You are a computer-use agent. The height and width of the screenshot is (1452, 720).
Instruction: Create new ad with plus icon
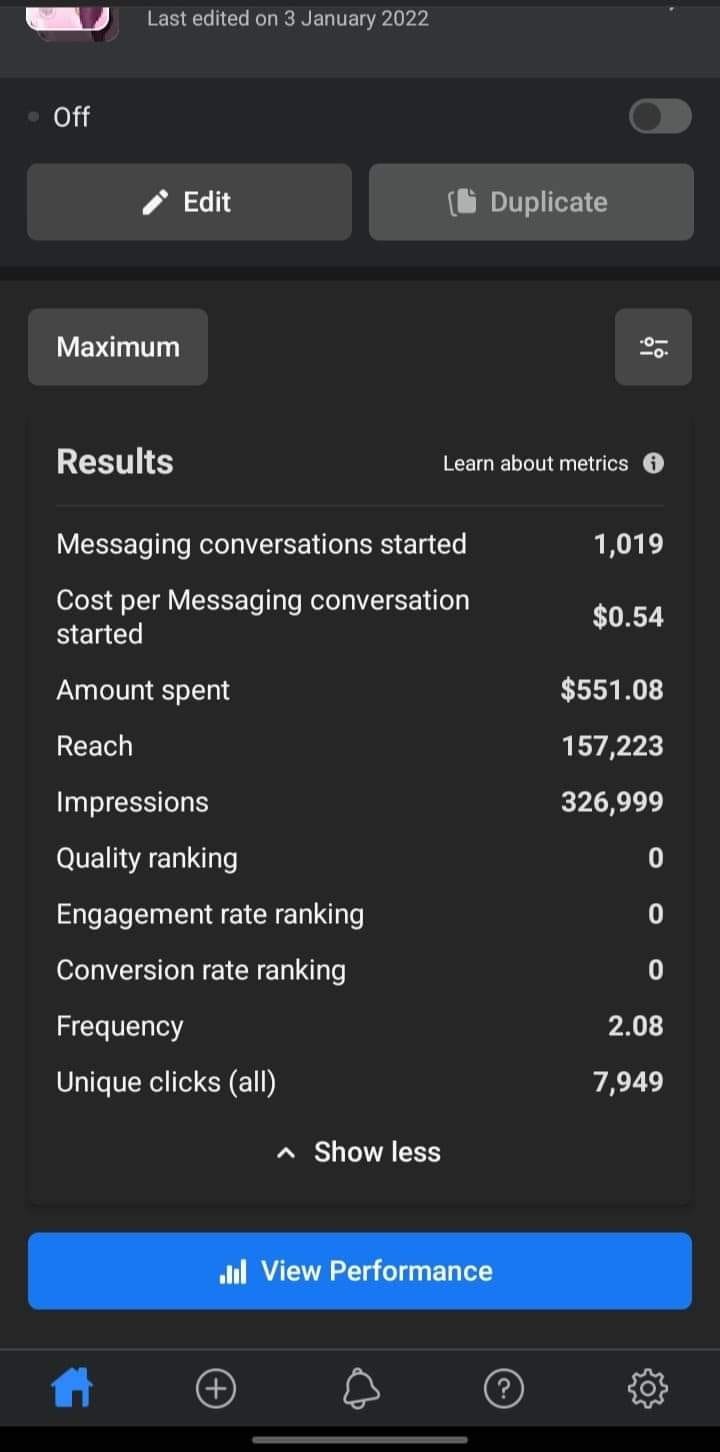pyautogui.click(x=216, y=1388)
